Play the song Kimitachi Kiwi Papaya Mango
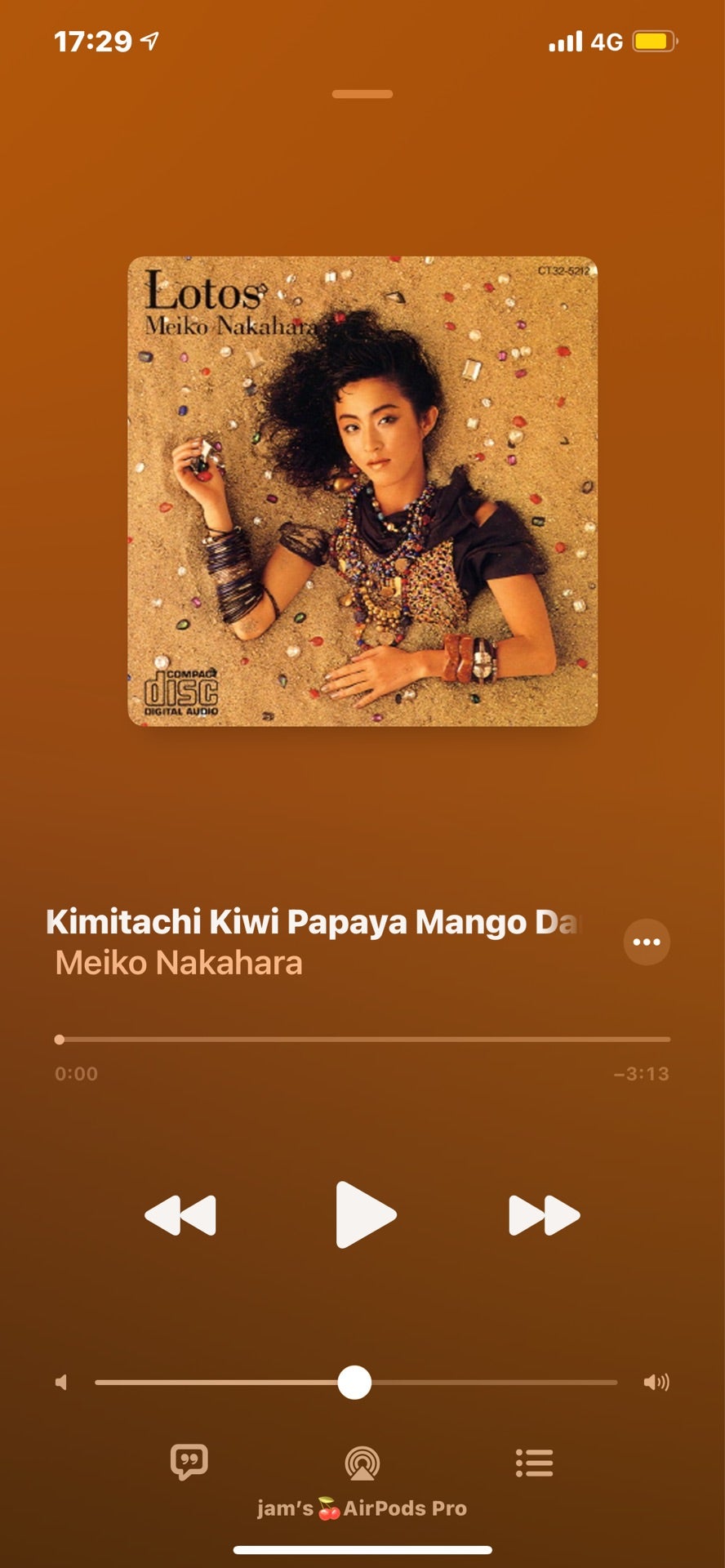The image size is (725, 1568). 365,1214
